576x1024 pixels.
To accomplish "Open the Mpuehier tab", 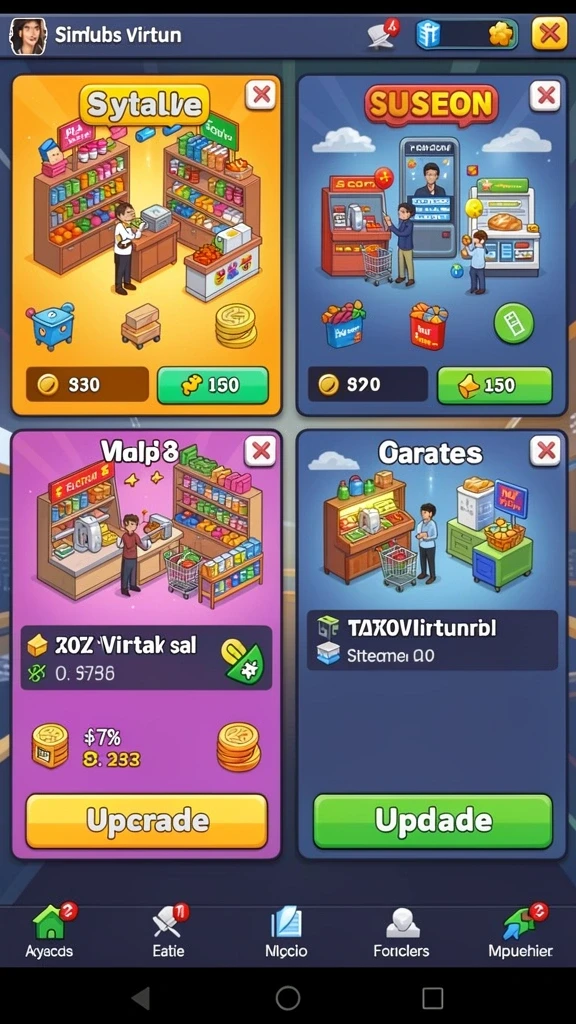I will [520, 931].
